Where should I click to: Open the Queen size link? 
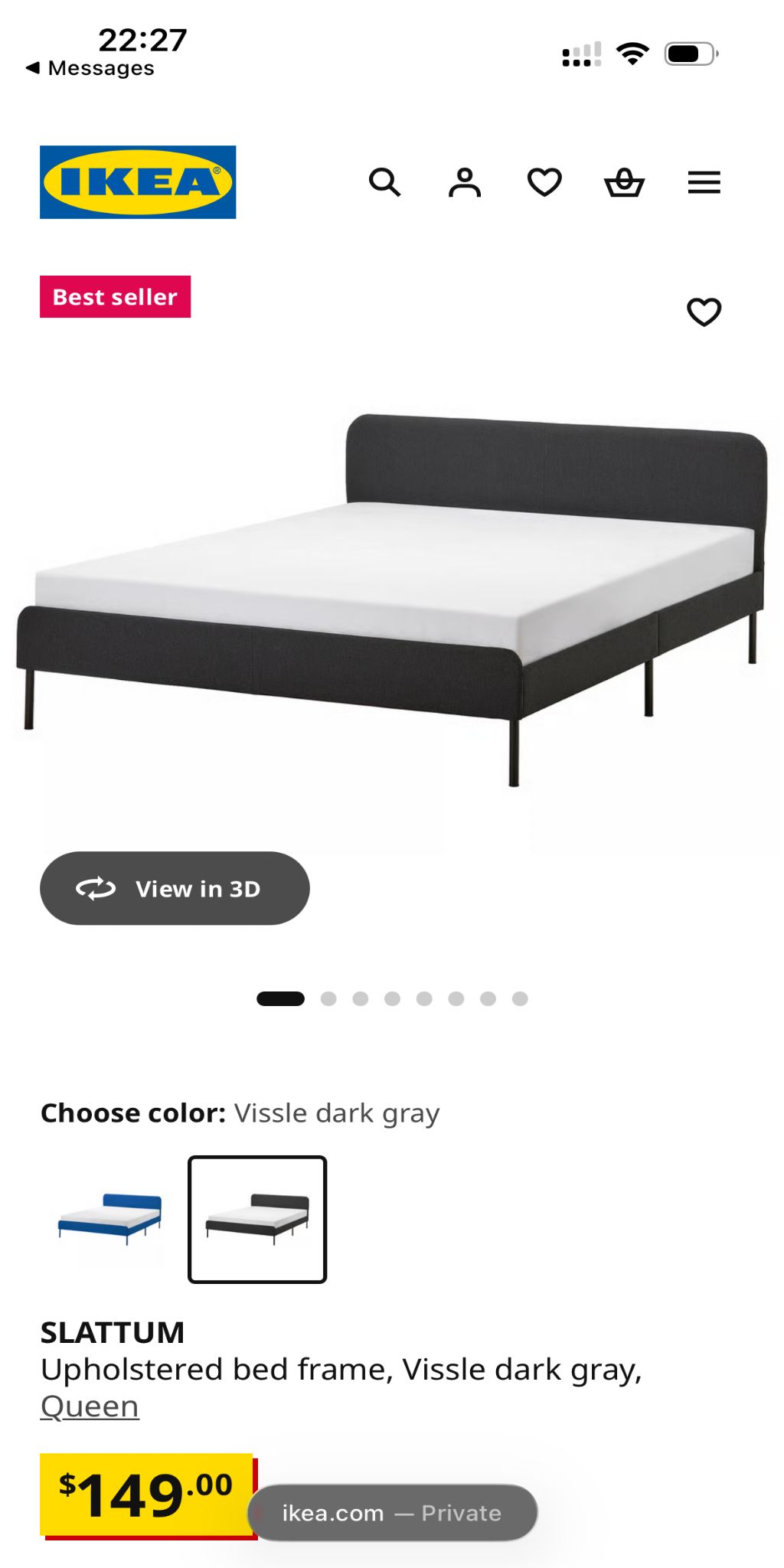coord(90,1406)
